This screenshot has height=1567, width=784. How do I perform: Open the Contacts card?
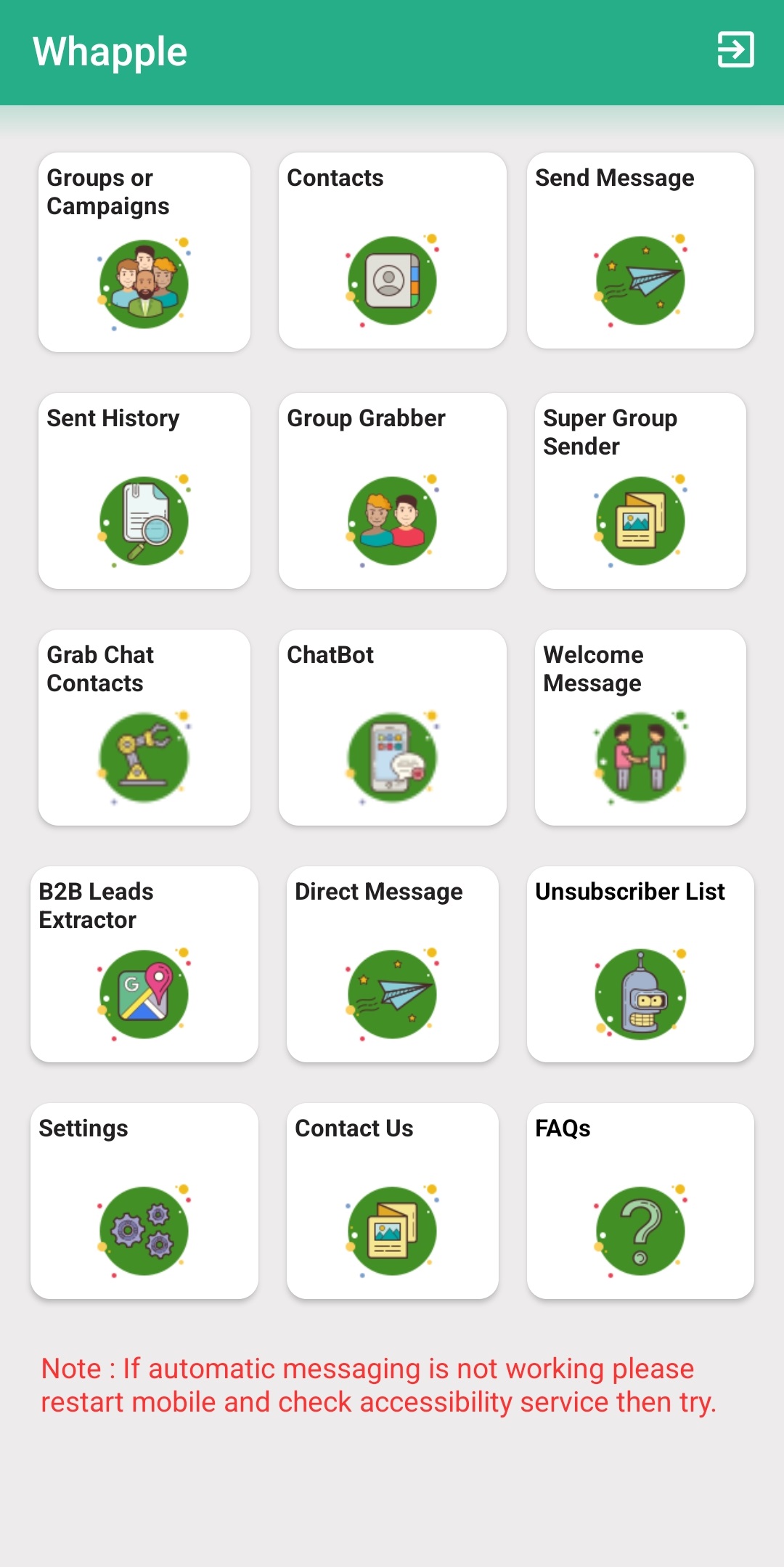392,251
